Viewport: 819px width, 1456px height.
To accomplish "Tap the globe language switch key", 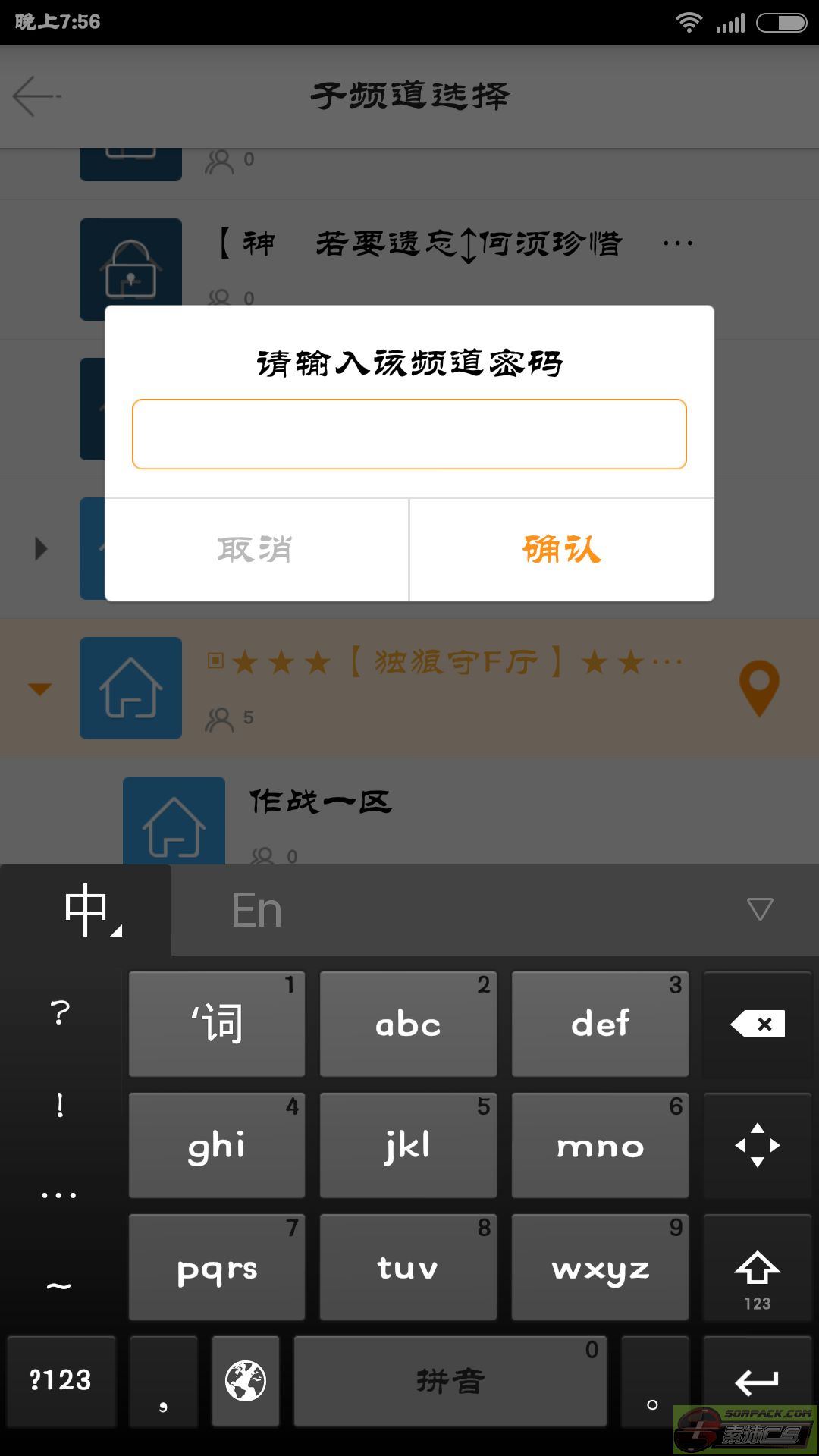I will (246, 1380).
